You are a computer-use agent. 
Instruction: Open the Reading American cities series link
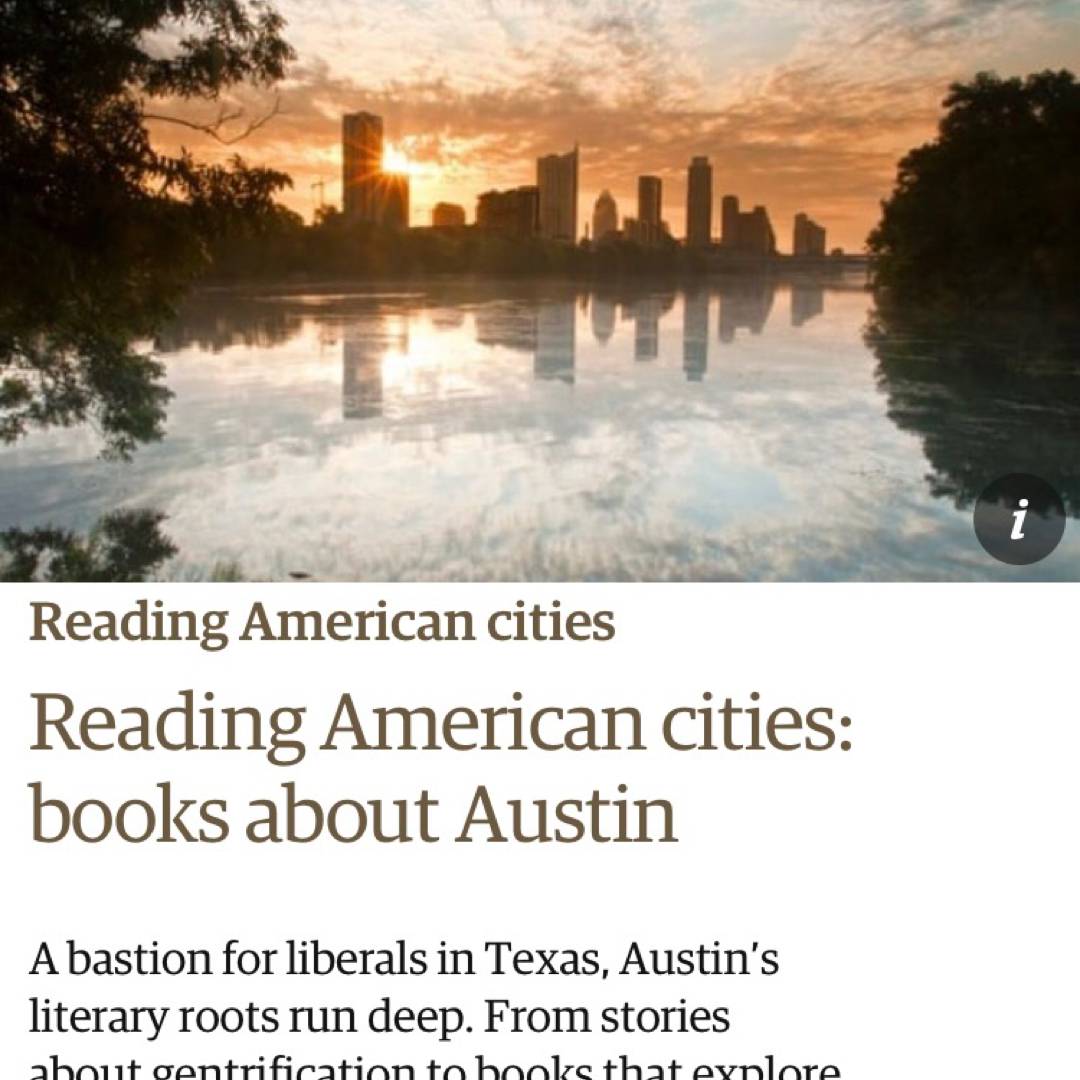322,623
